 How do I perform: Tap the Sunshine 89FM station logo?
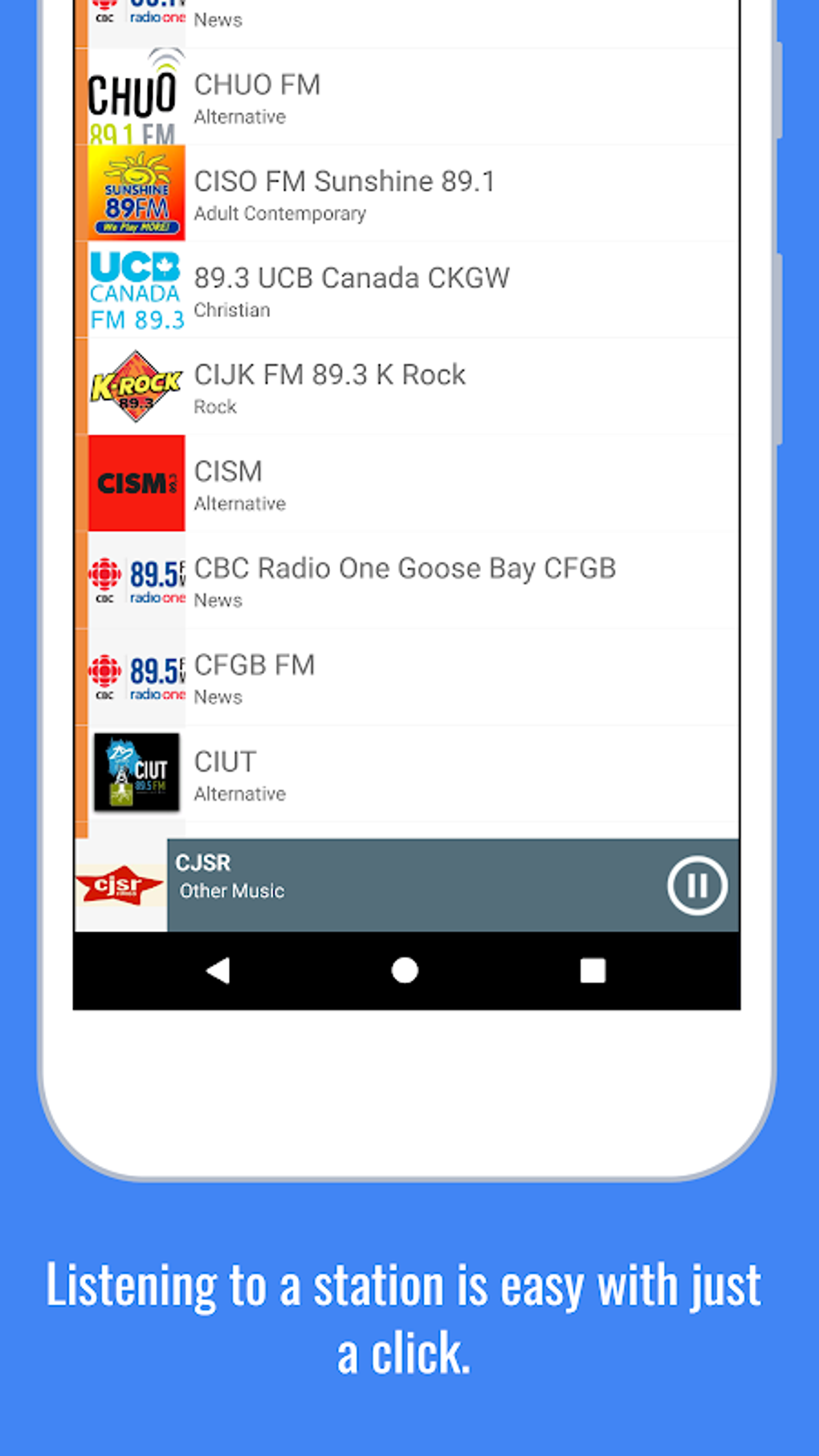point(135,193)
